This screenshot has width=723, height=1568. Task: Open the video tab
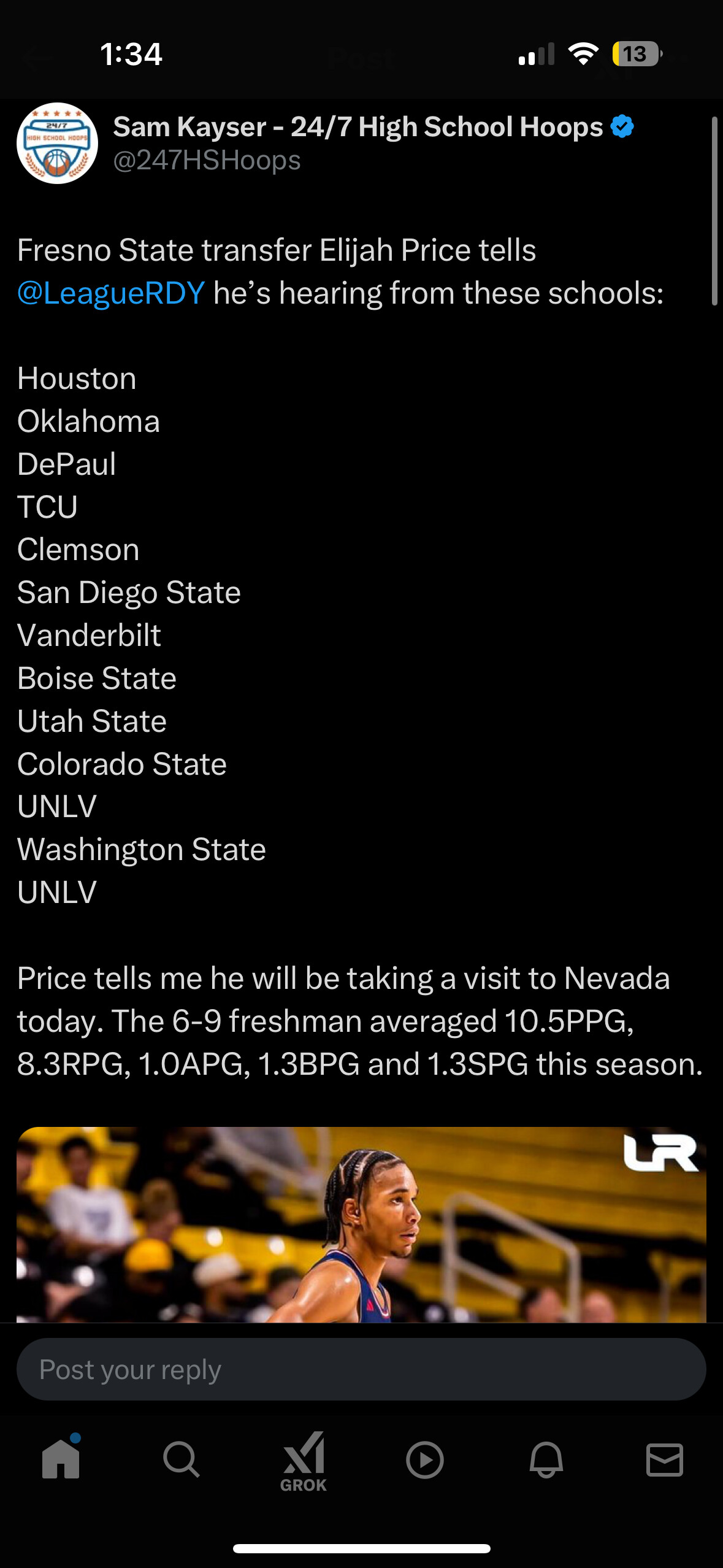[424, 1459]
